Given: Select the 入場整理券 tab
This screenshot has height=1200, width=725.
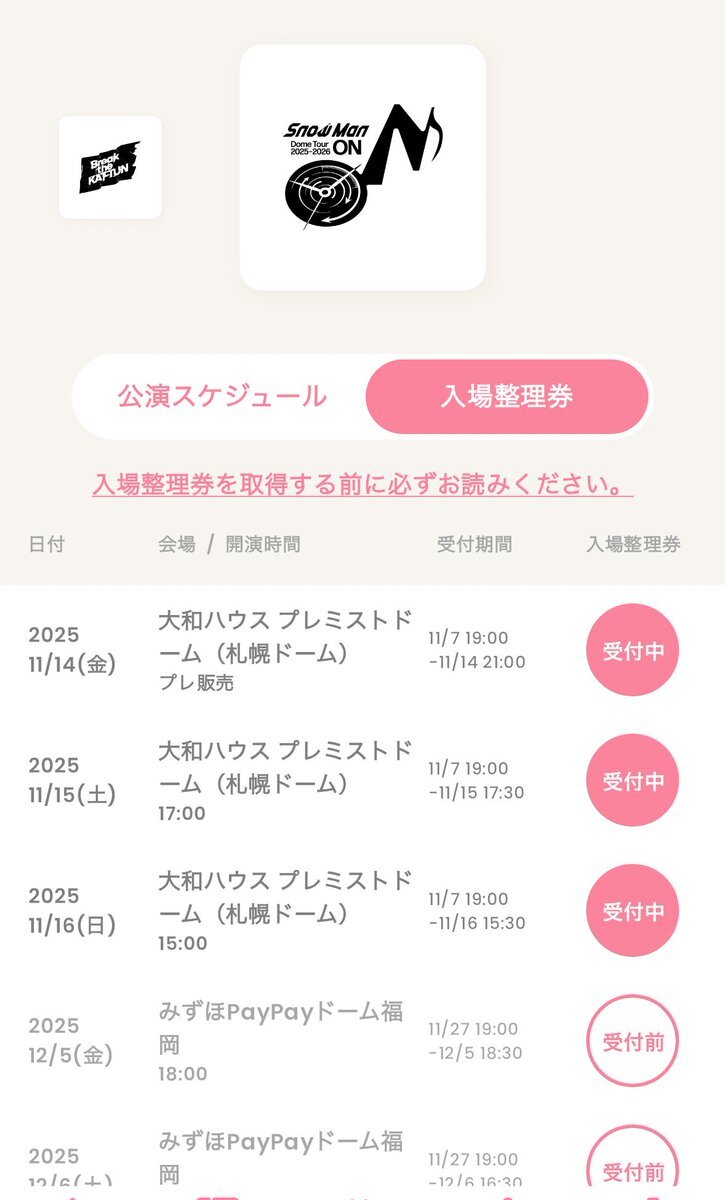Looking at the screenshot, I should pos(507,396).
